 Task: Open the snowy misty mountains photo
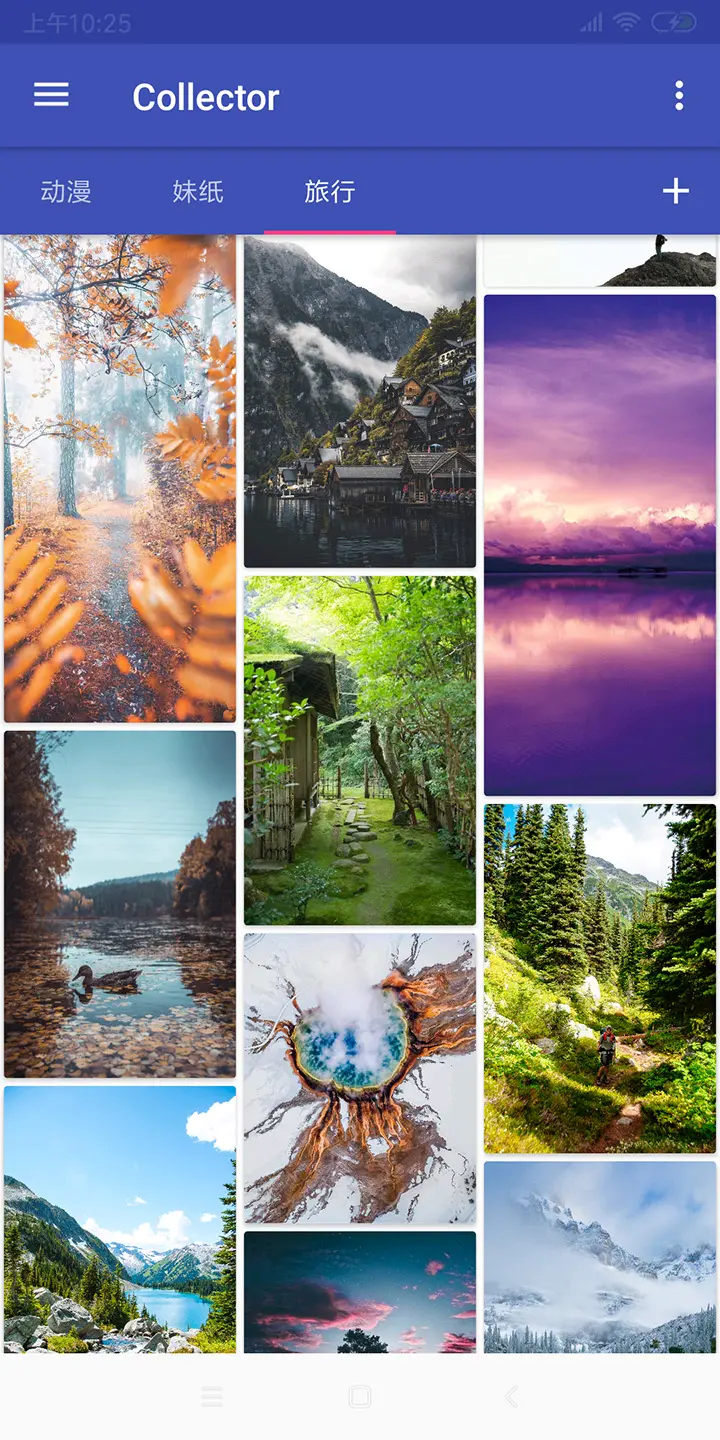pos(600,1257)
